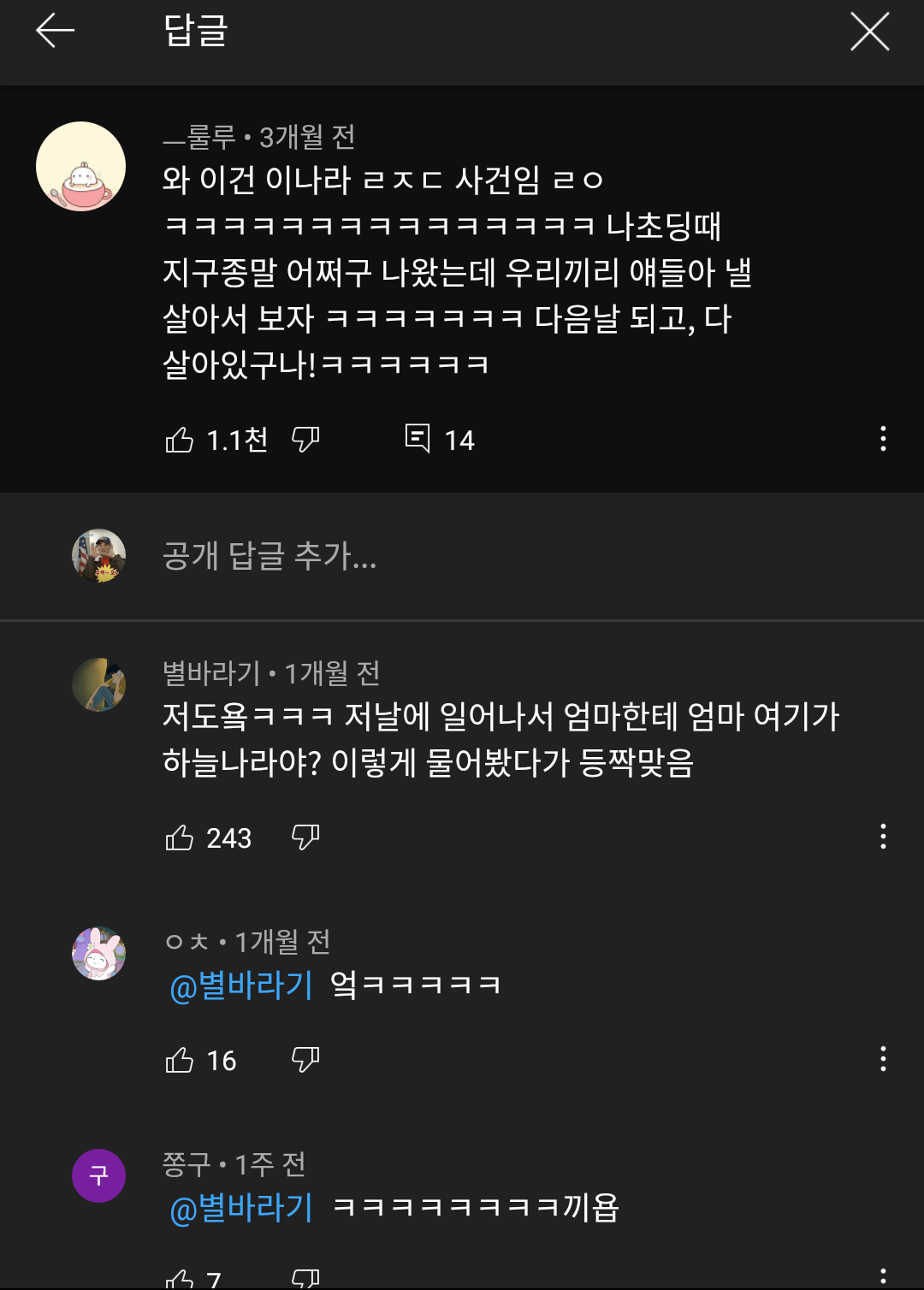Go back from the replies panel
This screenshot has width=924, height=1290.
click(x=56, y=32)
